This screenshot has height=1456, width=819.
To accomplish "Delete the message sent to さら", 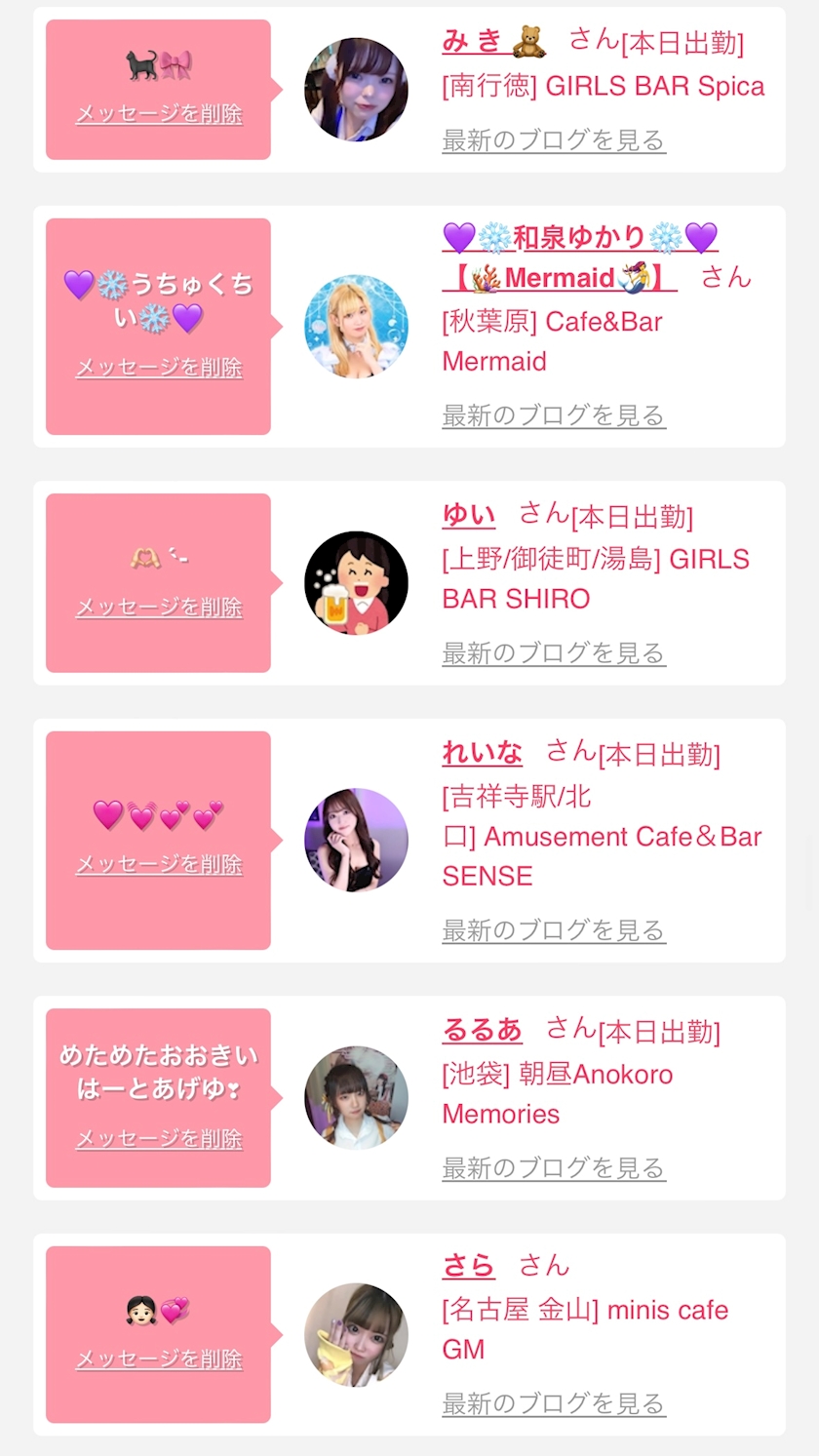I will [x=159, y=1358].
